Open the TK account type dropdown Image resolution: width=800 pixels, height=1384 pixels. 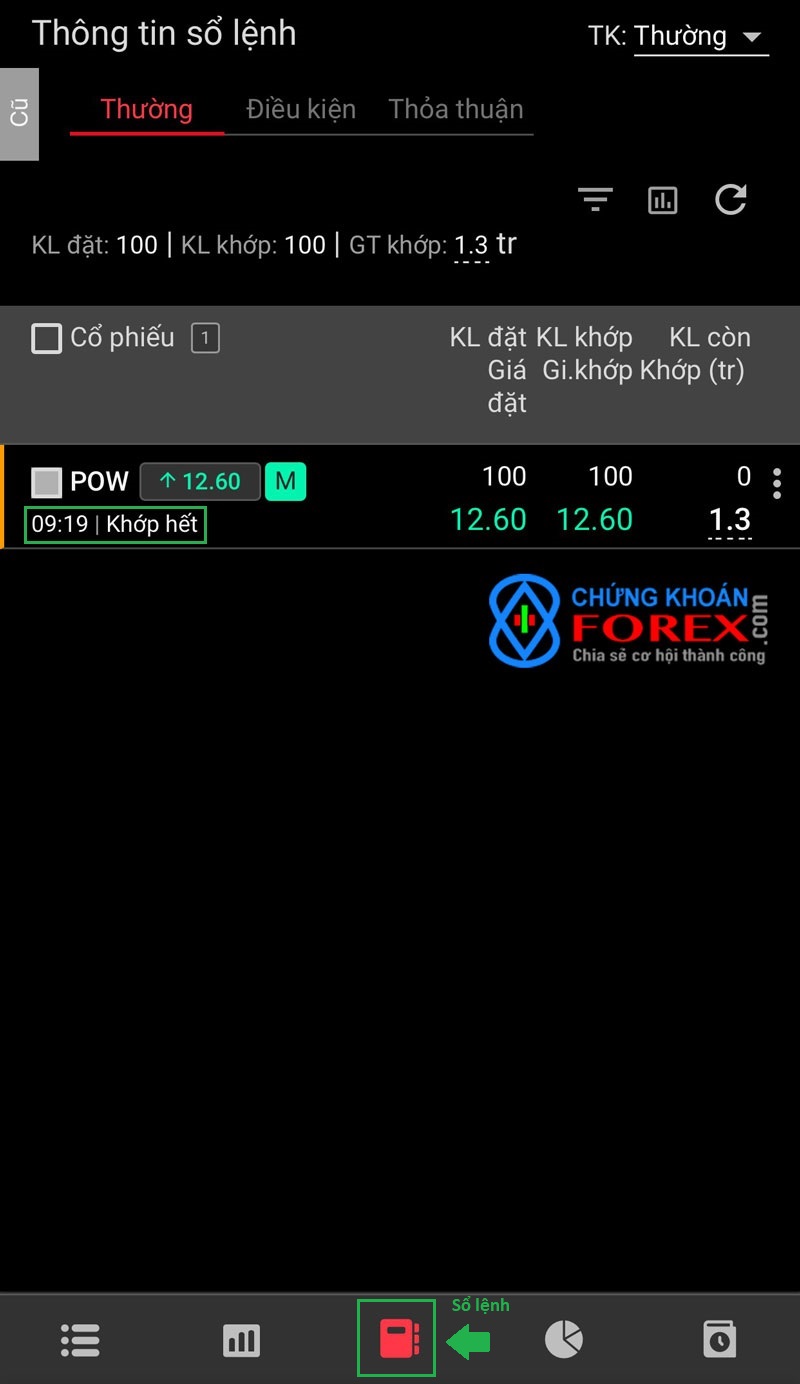(x=699, y=37)
